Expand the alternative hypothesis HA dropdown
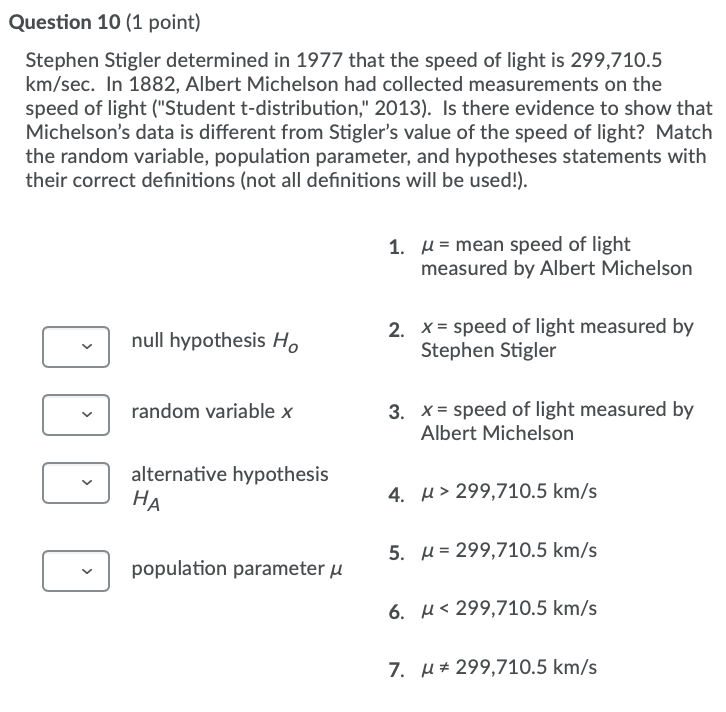726x712 pixels. [x=76, y=483]
